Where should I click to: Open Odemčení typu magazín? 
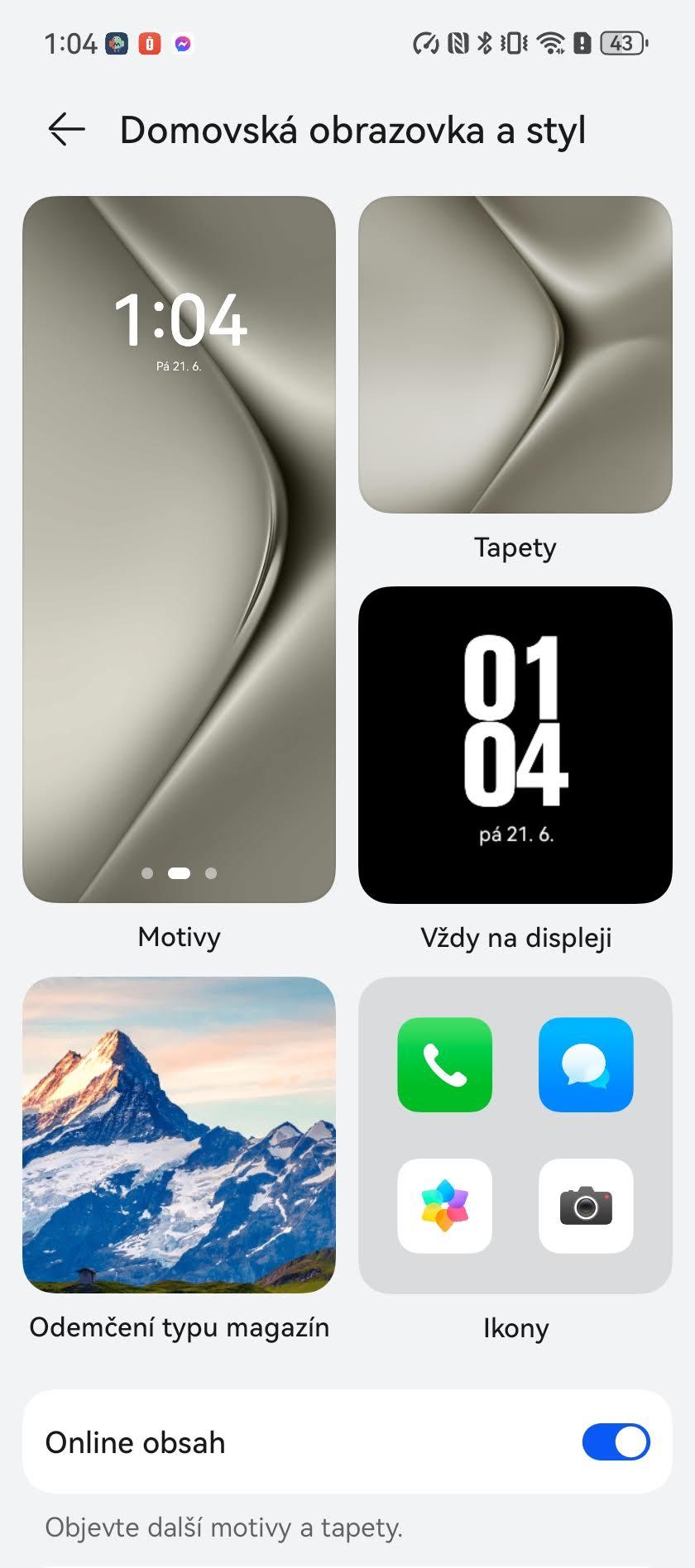179,1135
